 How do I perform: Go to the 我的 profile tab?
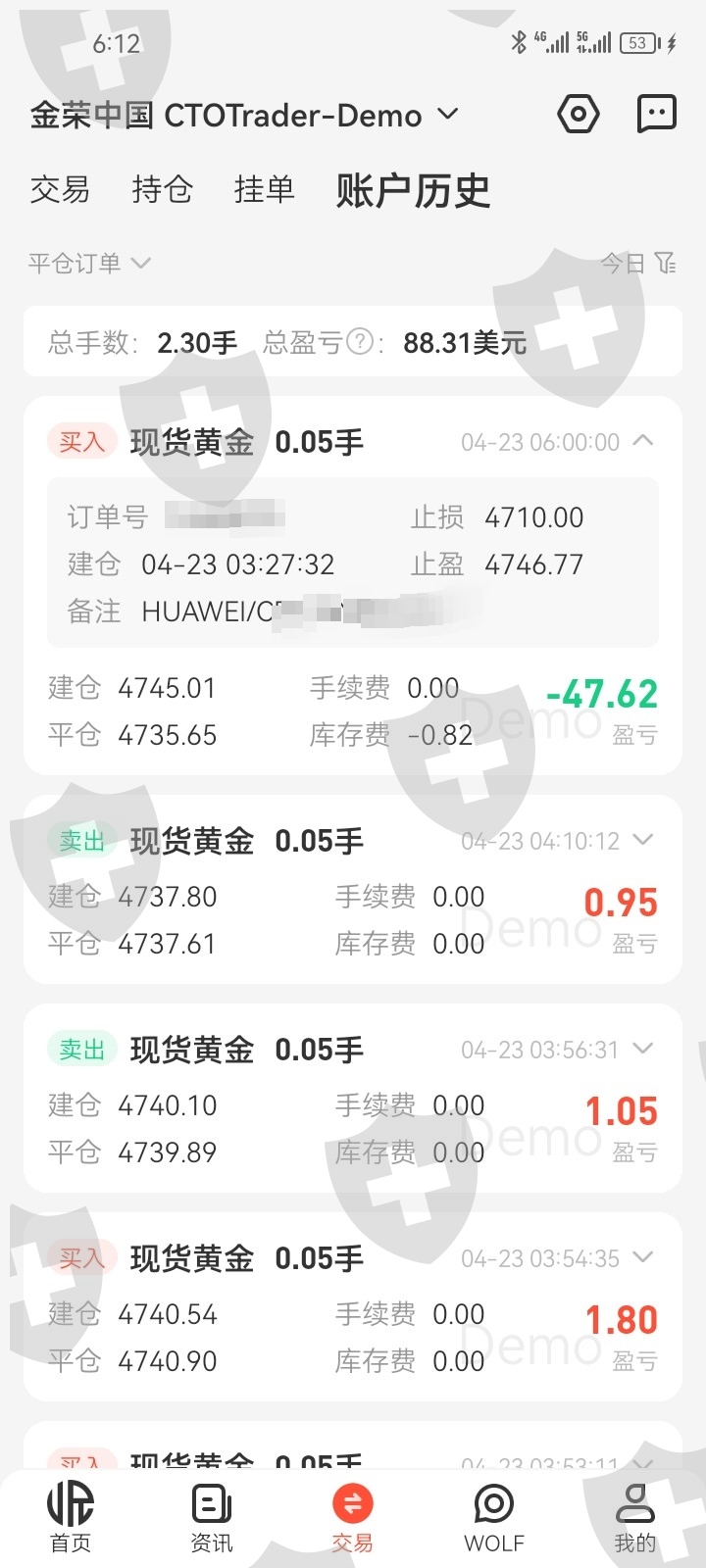click(x=635, y=1517)
